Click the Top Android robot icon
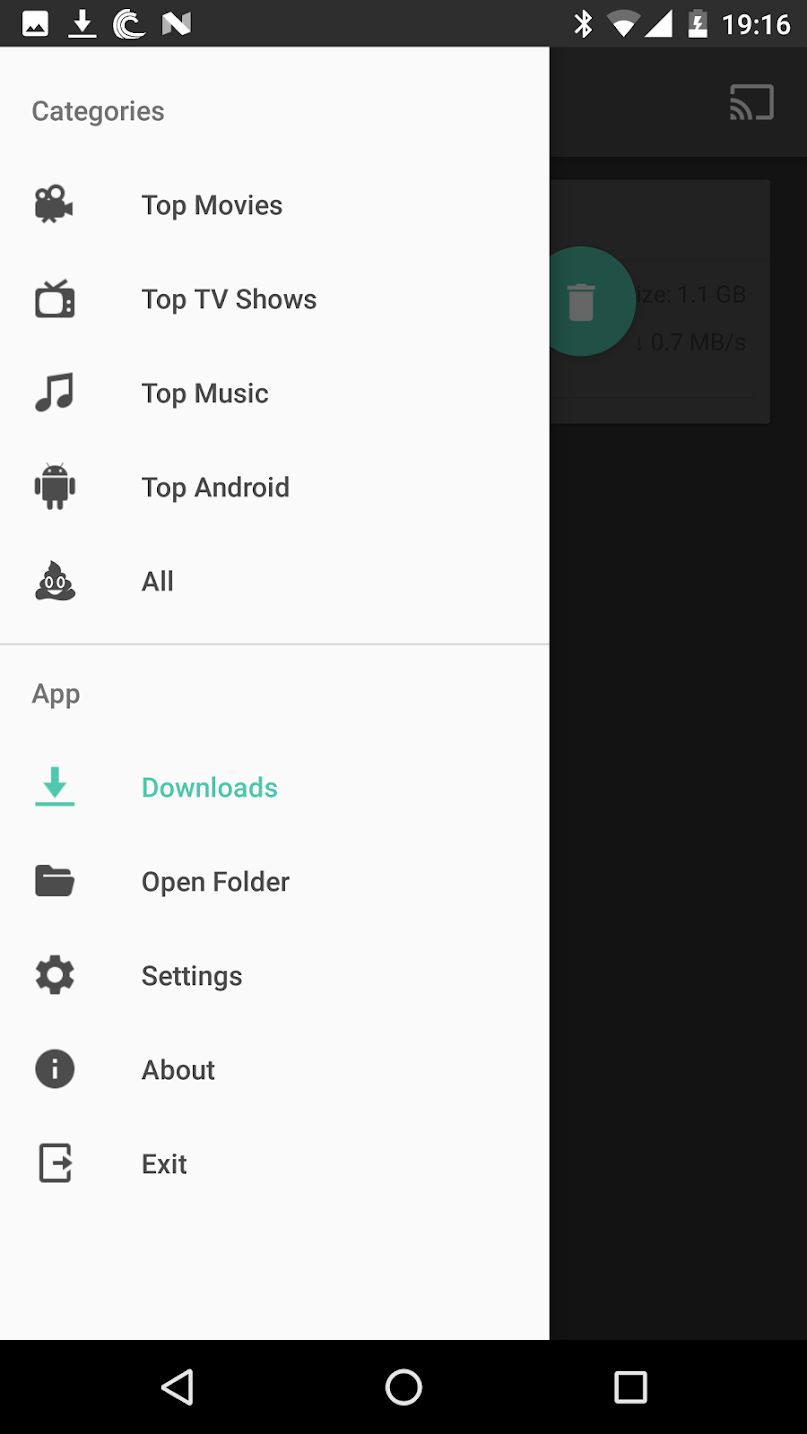Screen dimensions: 807x1434 (54, 486)
